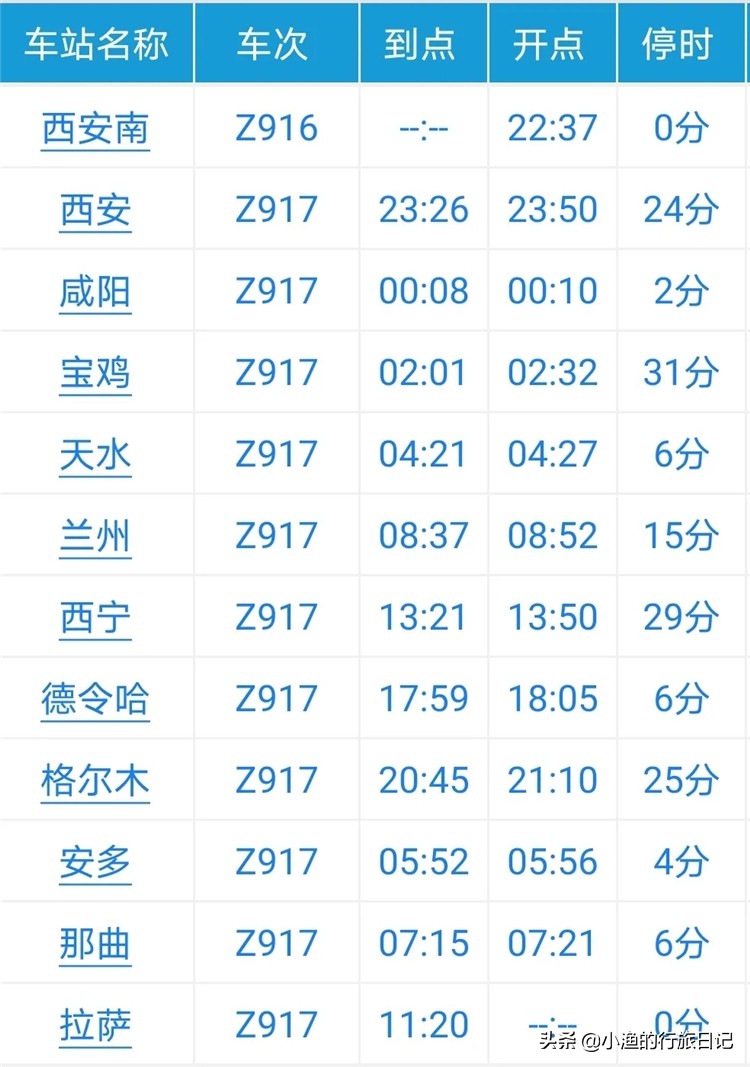Open the 格尔木 station link

(x=95, y=781)
